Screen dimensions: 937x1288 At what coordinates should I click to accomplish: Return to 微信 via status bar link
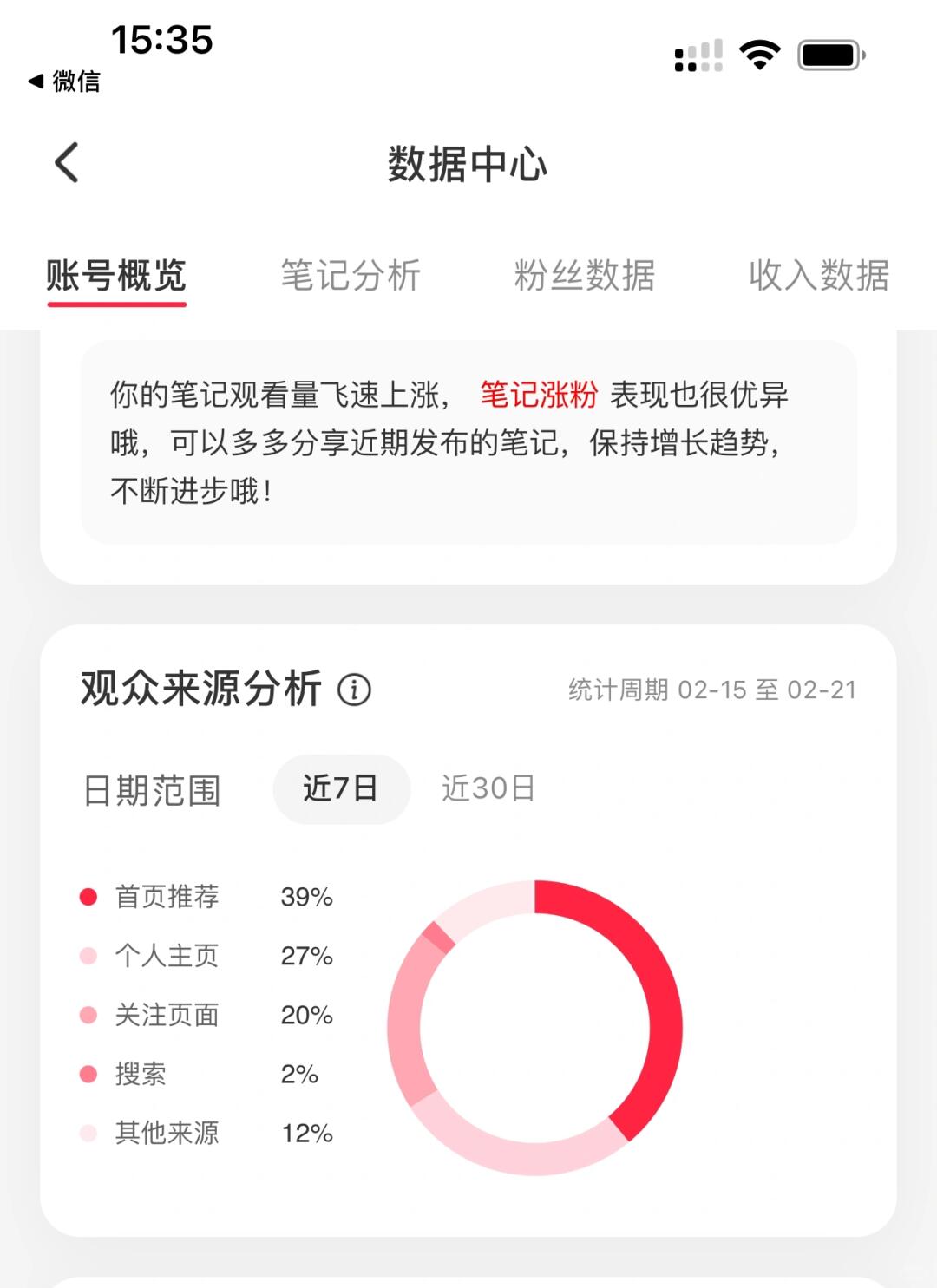coord(65,82)
